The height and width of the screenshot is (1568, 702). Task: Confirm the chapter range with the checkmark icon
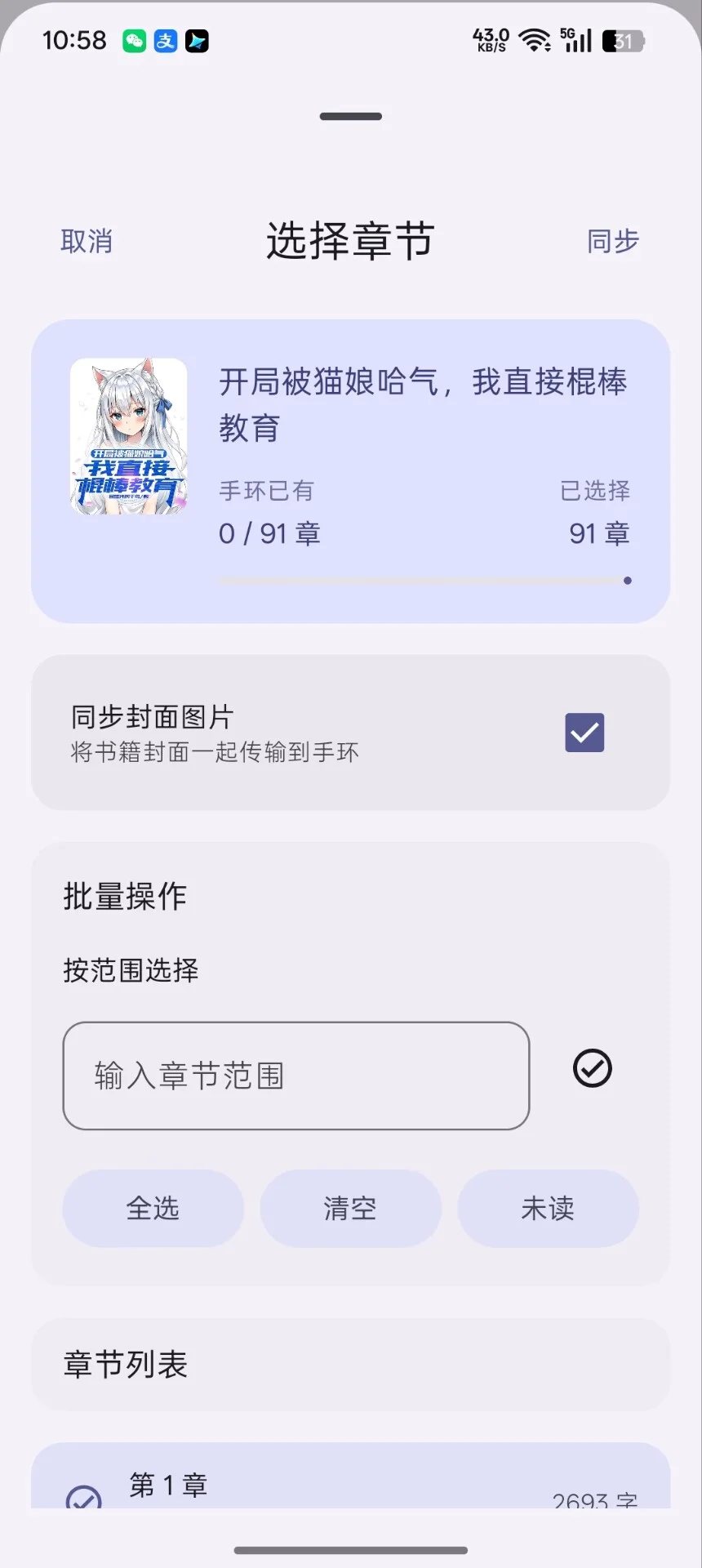[592, 1068]
